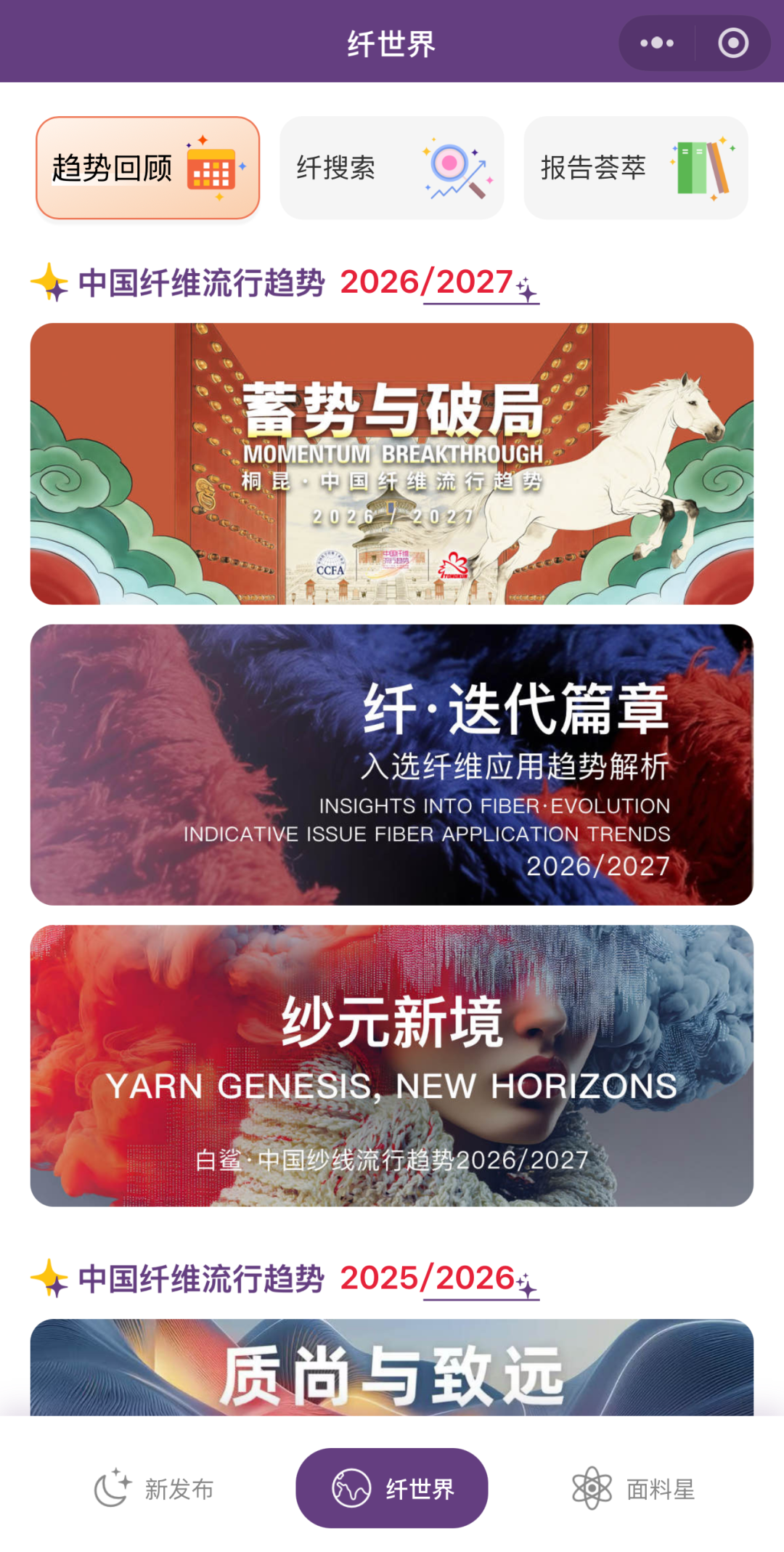784x1552 pixels.
Task: Open 报告荟萃 report collection
Action: coord(636,168)
